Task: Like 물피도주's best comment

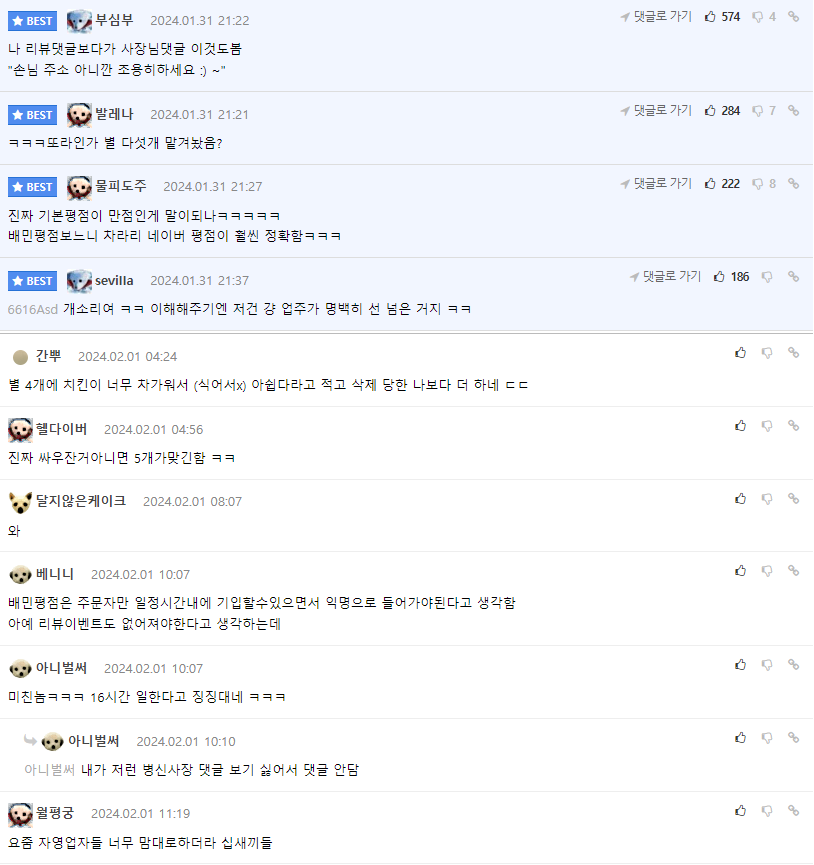Action: click(711, 184)
